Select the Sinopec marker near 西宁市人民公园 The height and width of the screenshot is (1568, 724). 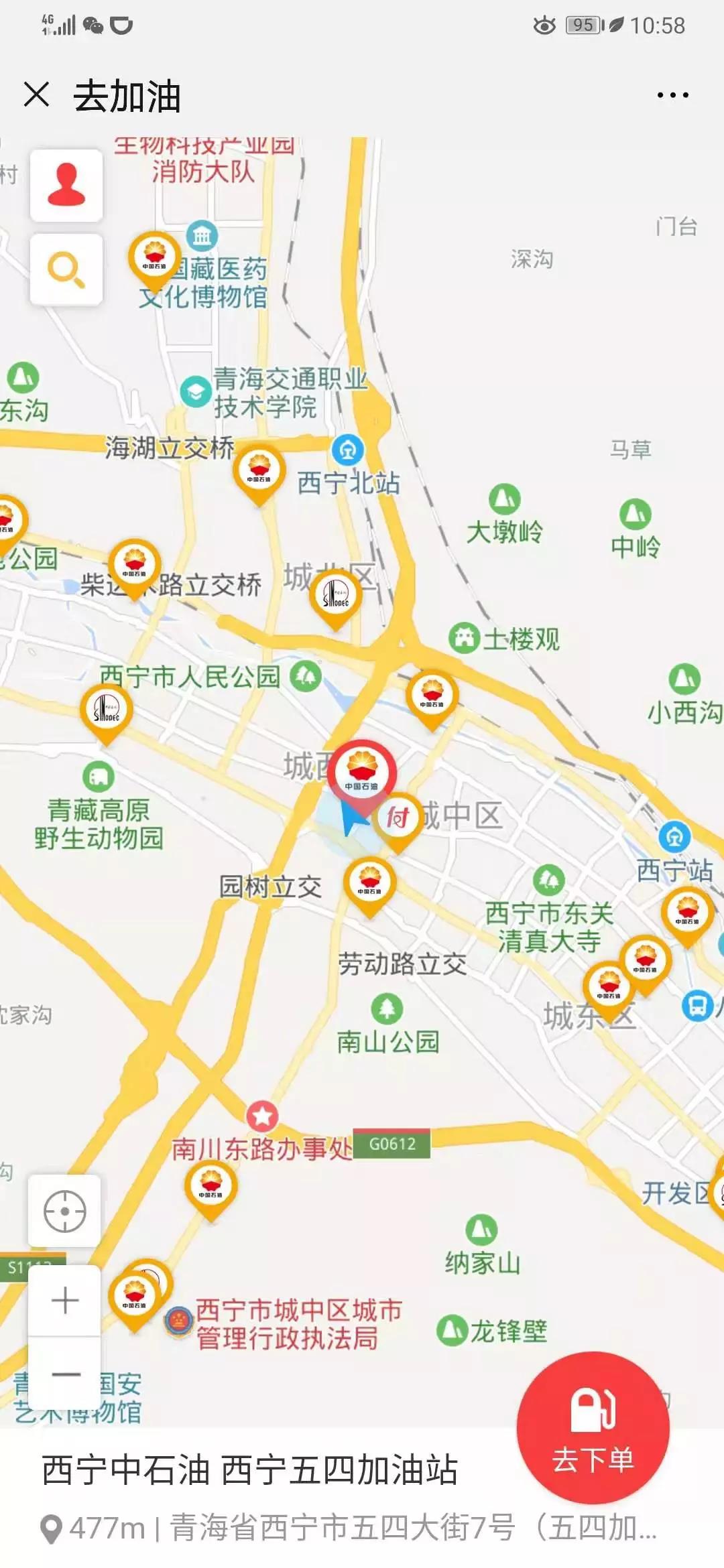(106, 710)
